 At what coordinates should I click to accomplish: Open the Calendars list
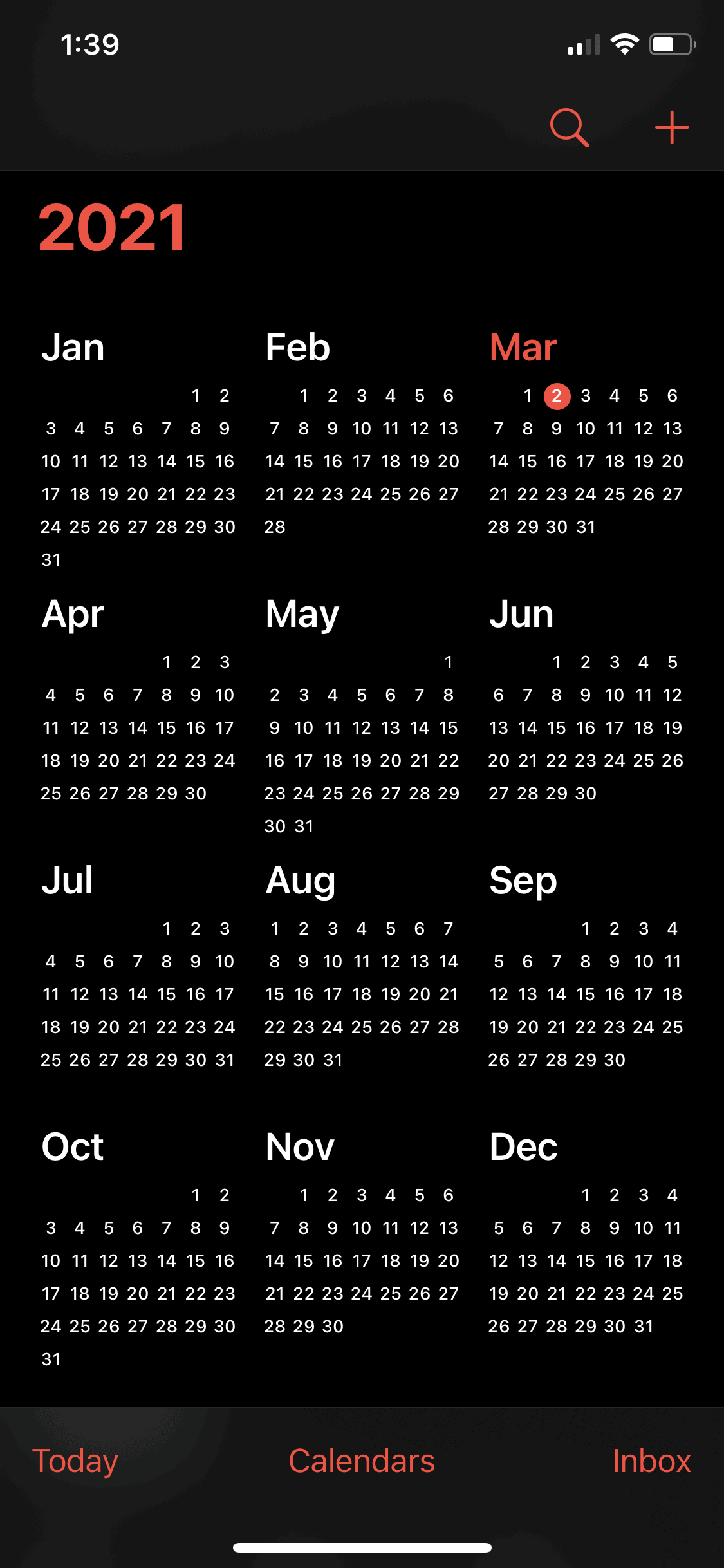[x=362, y=1461]
